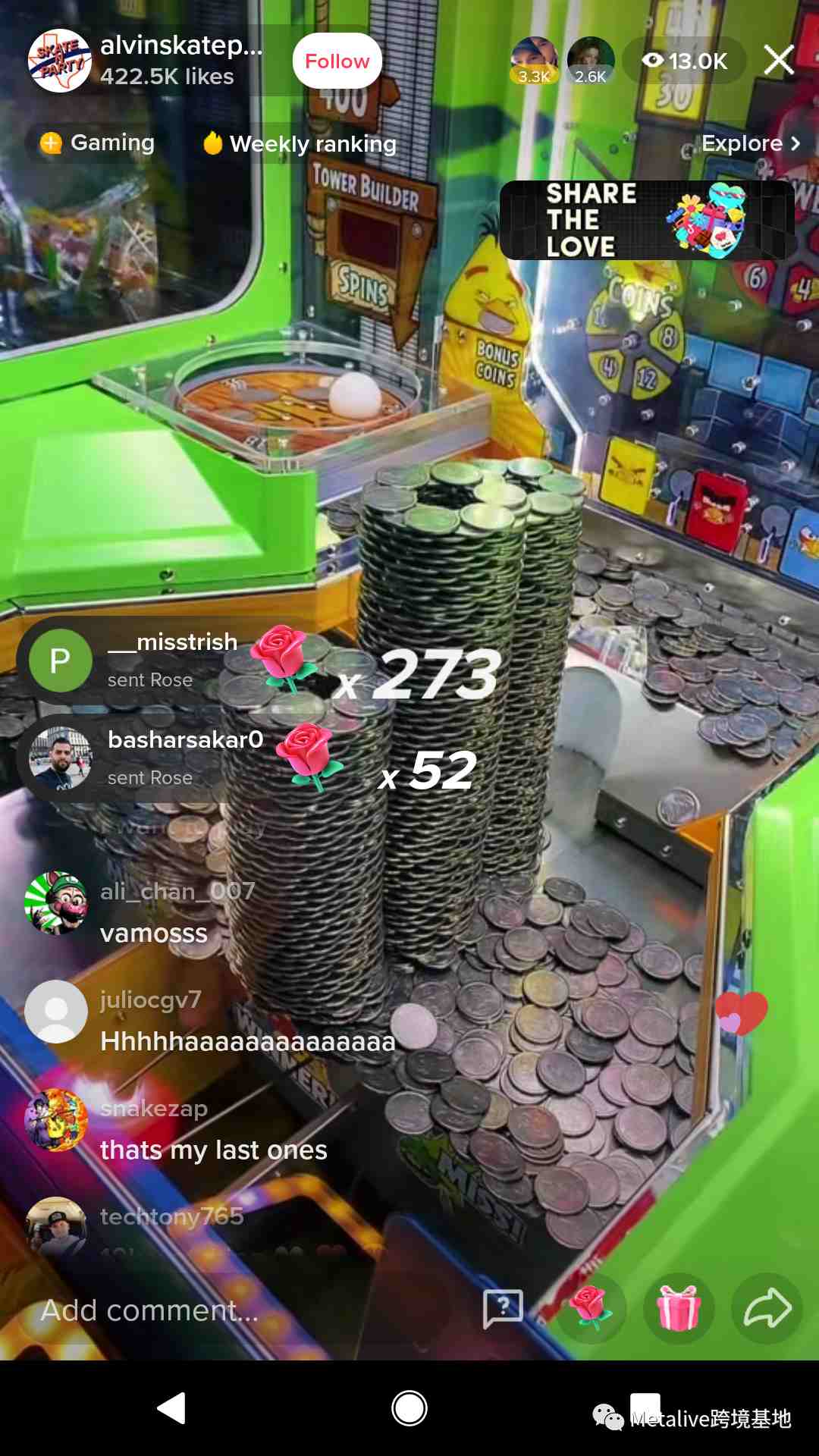Image resolution: width=819 pixels, height=1456 pixels.
Task: Open the gift box panel
Action: (679, 1309)
